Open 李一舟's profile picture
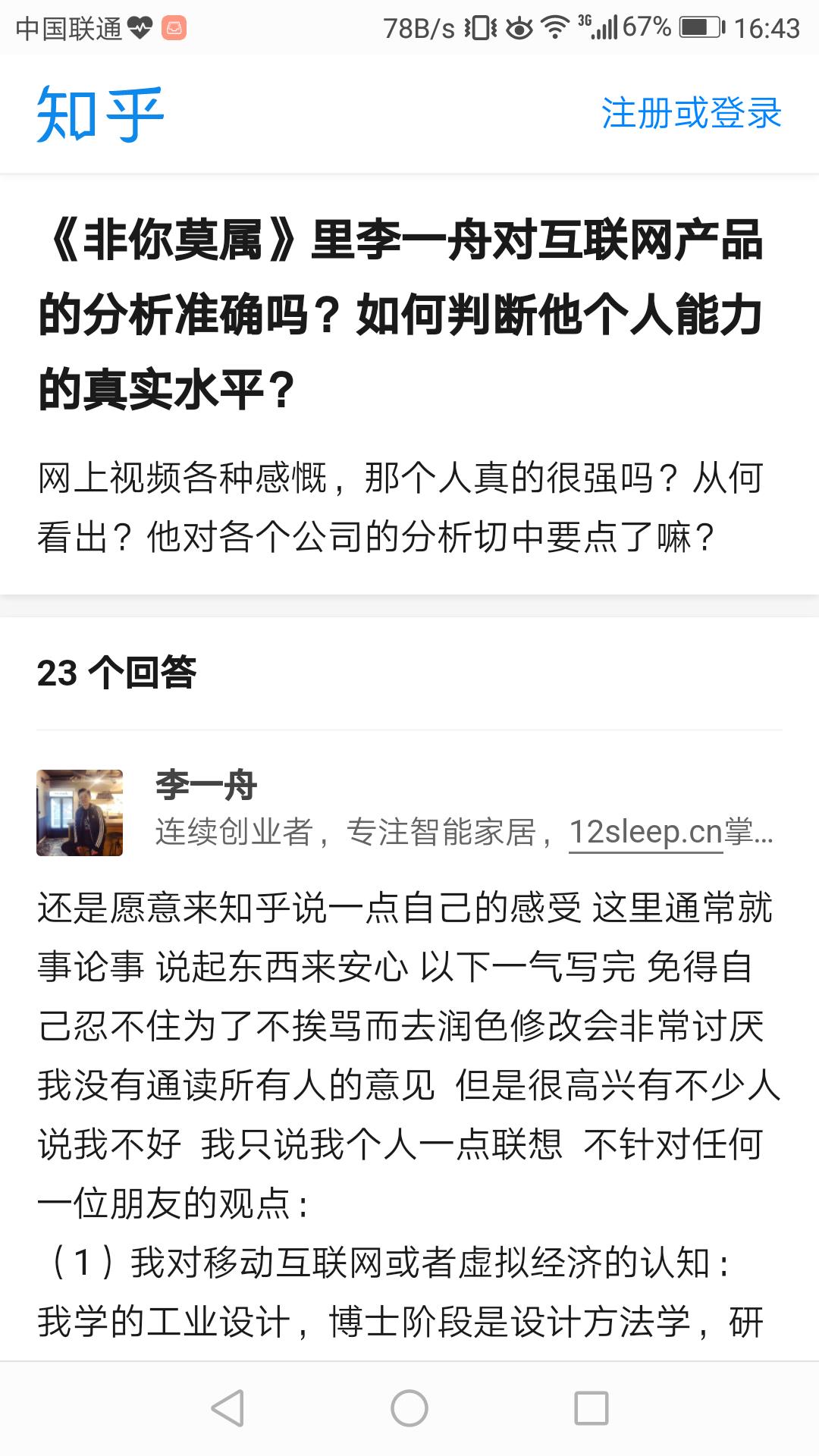The width and height of the screenshot is (819, 1456). coord(80,813)
